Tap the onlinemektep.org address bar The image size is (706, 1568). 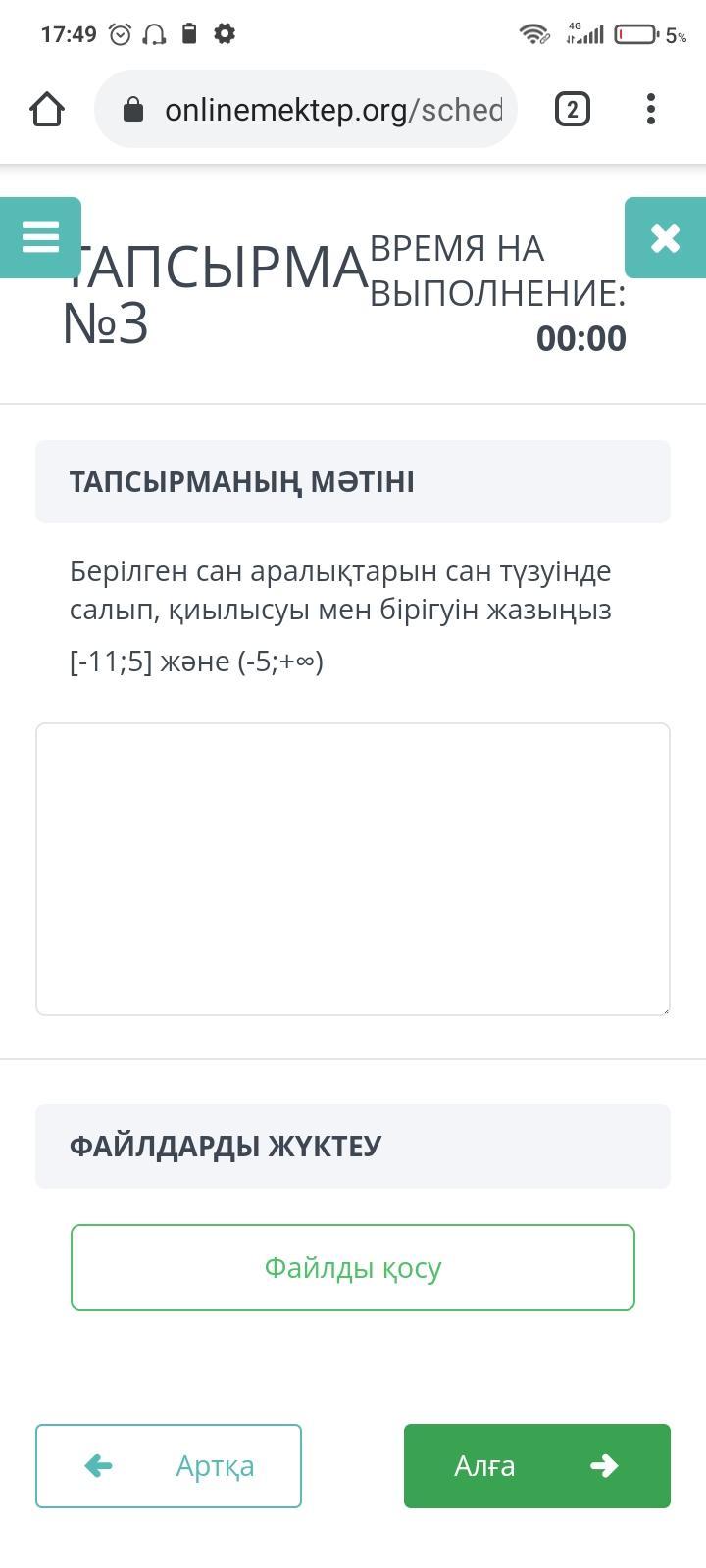click(x=306, y=109)
